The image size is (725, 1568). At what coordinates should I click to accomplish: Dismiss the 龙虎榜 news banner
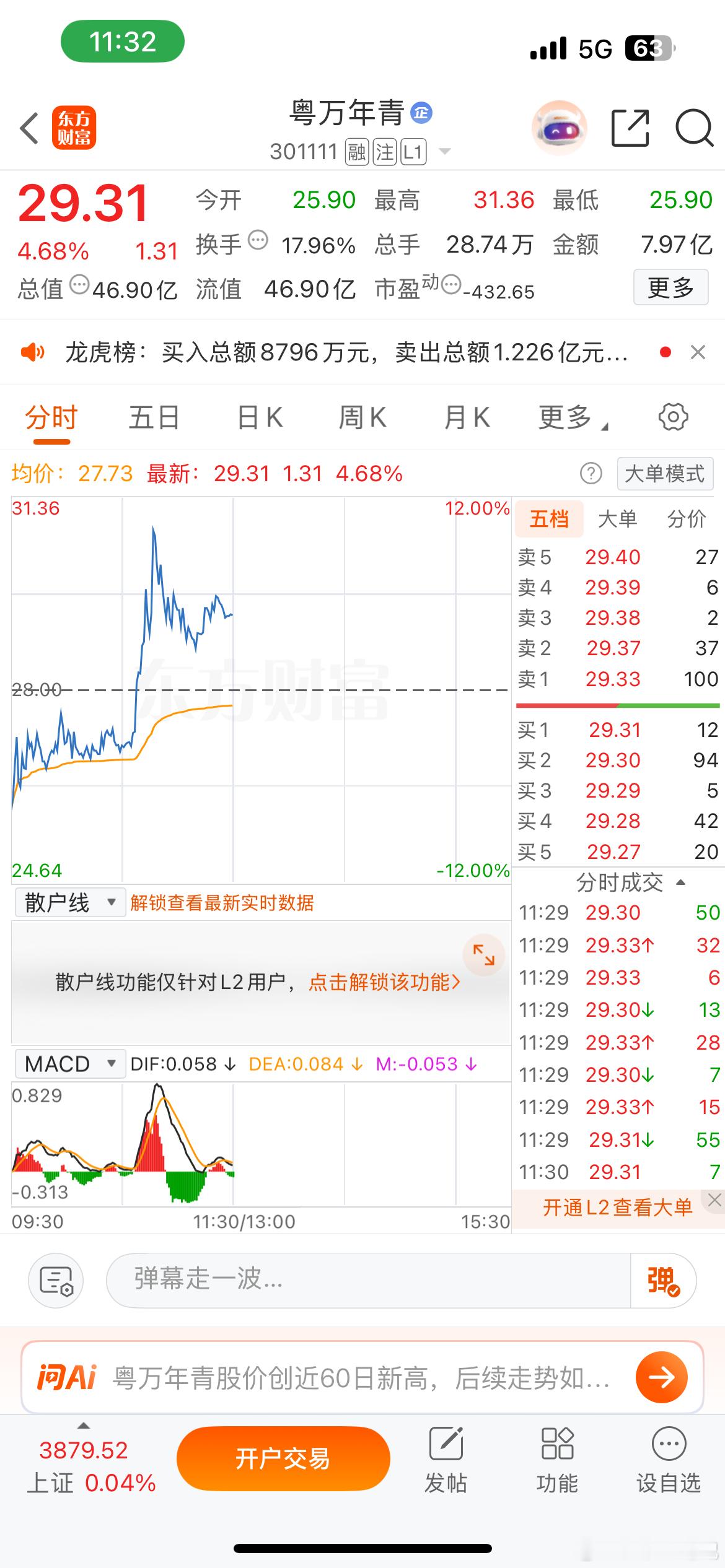[698, 352]
